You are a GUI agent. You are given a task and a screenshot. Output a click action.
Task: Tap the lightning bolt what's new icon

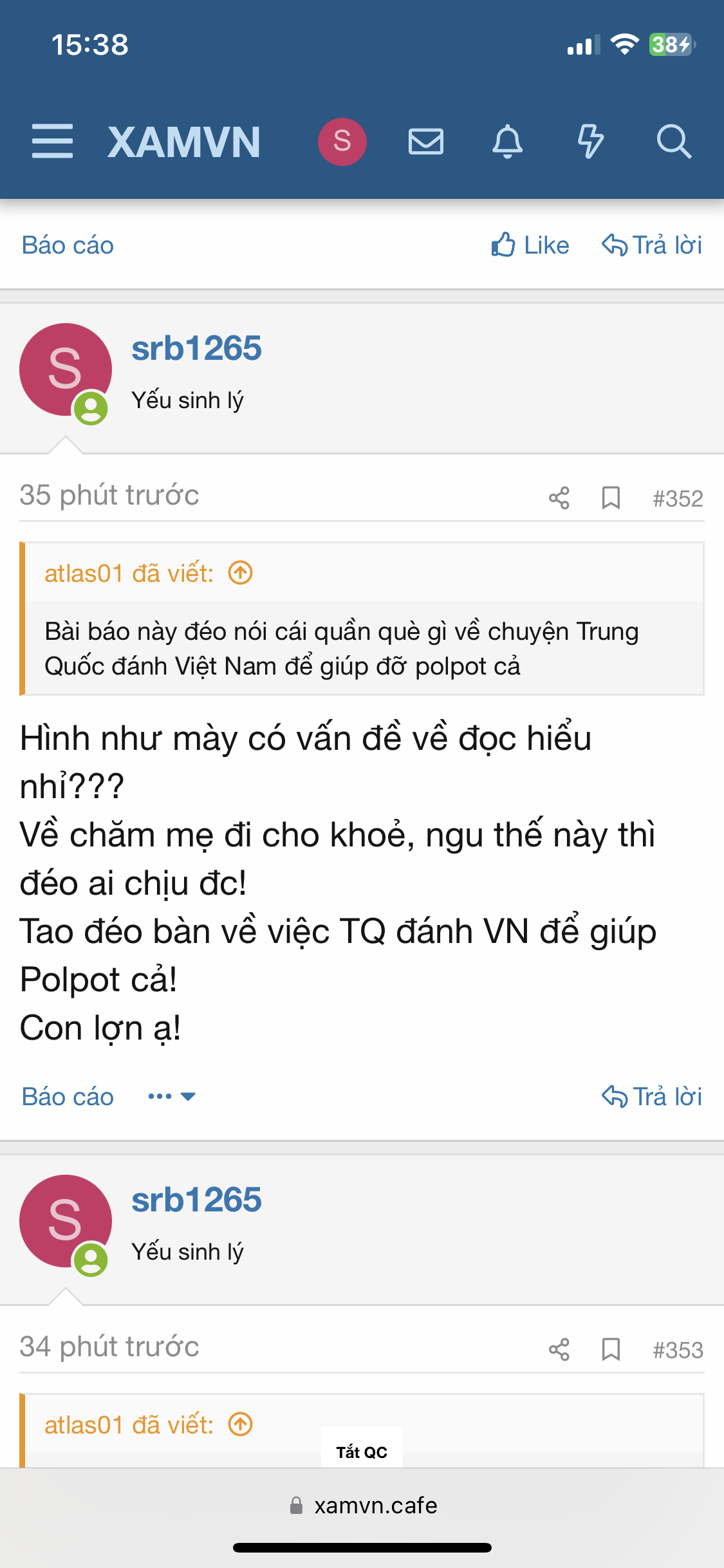pyautogui.click(x=590, y=142)
